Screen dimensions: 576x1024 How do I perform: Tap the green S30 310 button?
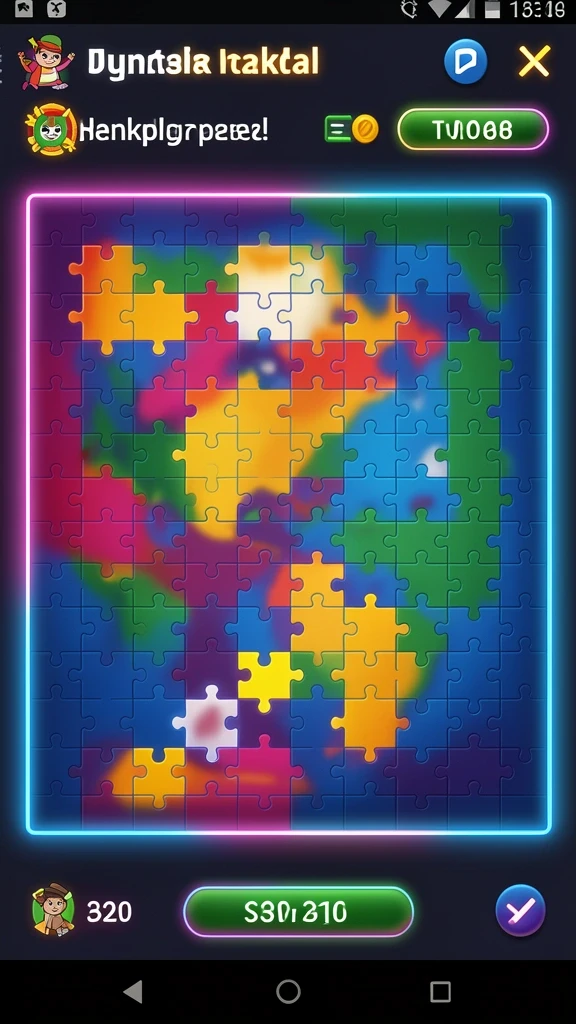pyautogui.click(x=298, y=912)
